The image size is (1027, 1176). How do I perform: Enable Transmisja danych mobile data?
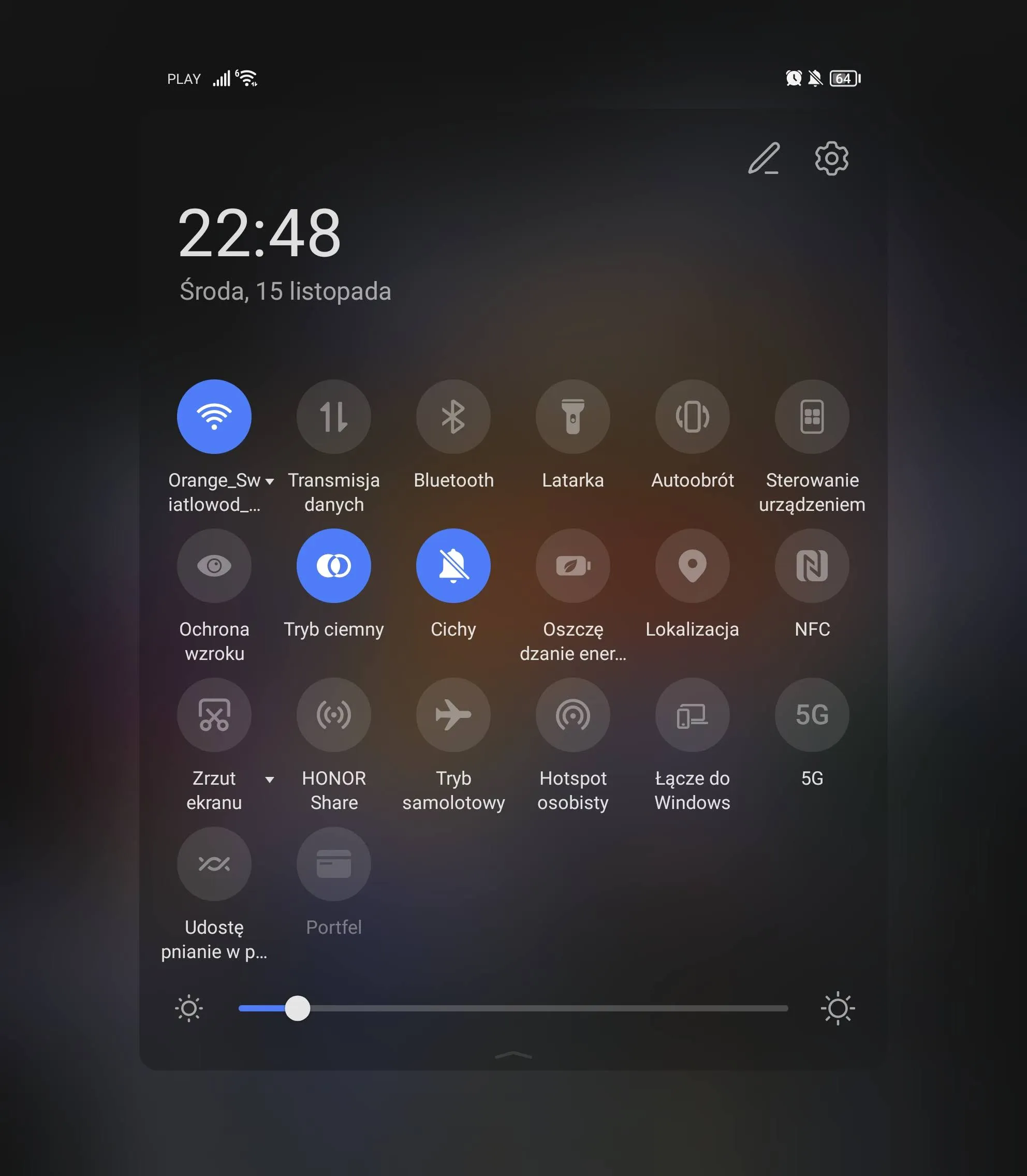(x=333, y=417)
